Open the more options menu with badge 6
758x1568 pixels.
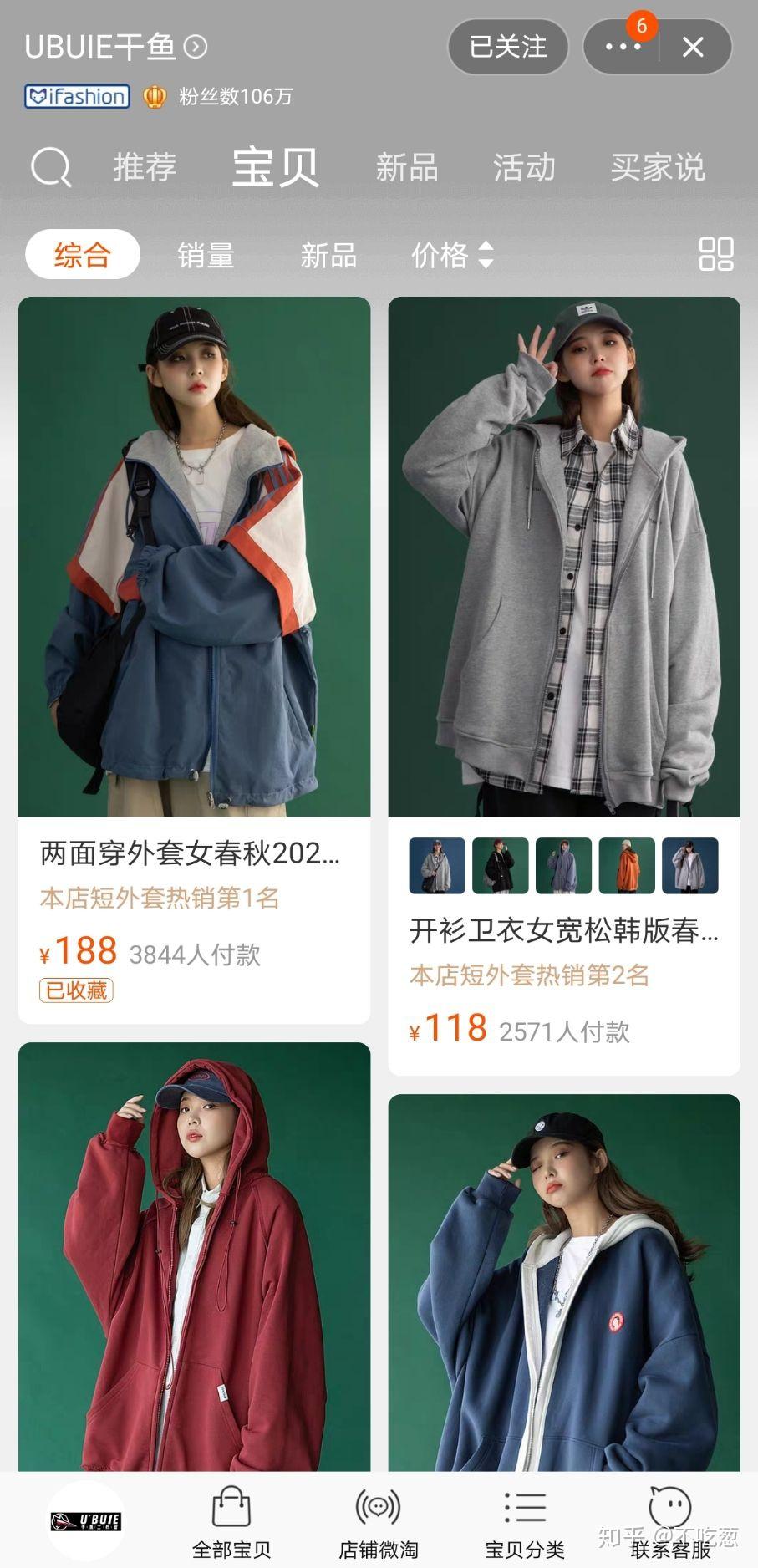[622, 48]
